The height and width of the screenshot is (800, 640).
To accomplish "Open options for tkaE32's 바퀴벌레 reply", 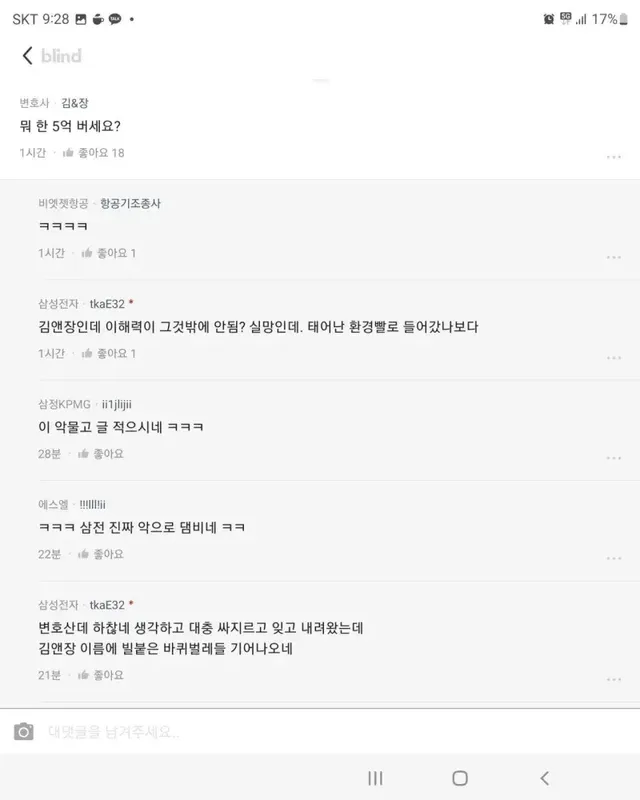I will (613, 679).
